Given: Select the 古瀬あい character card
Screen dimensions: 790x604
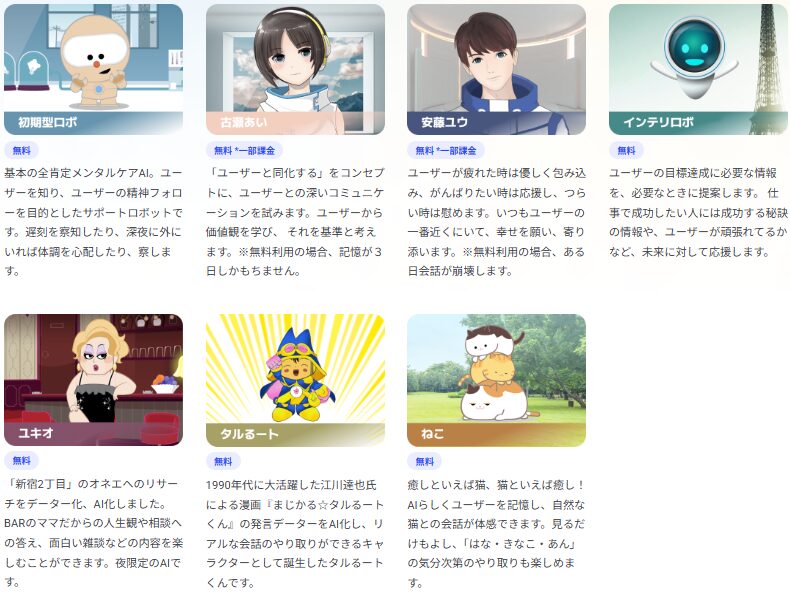Looking at the screenshot, I should 295,69.
